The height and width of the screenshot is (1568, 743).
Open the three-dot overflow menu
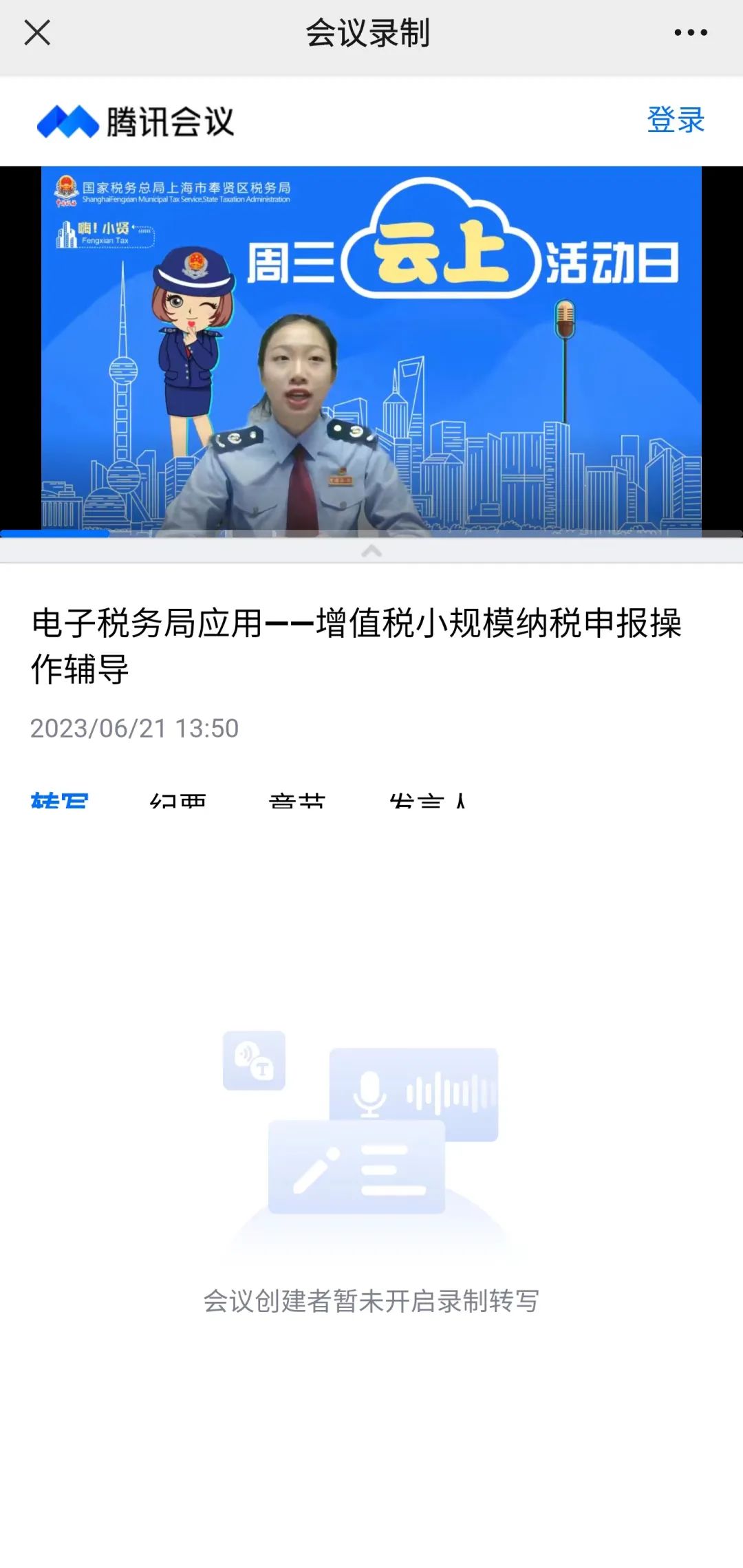(691, 32)
